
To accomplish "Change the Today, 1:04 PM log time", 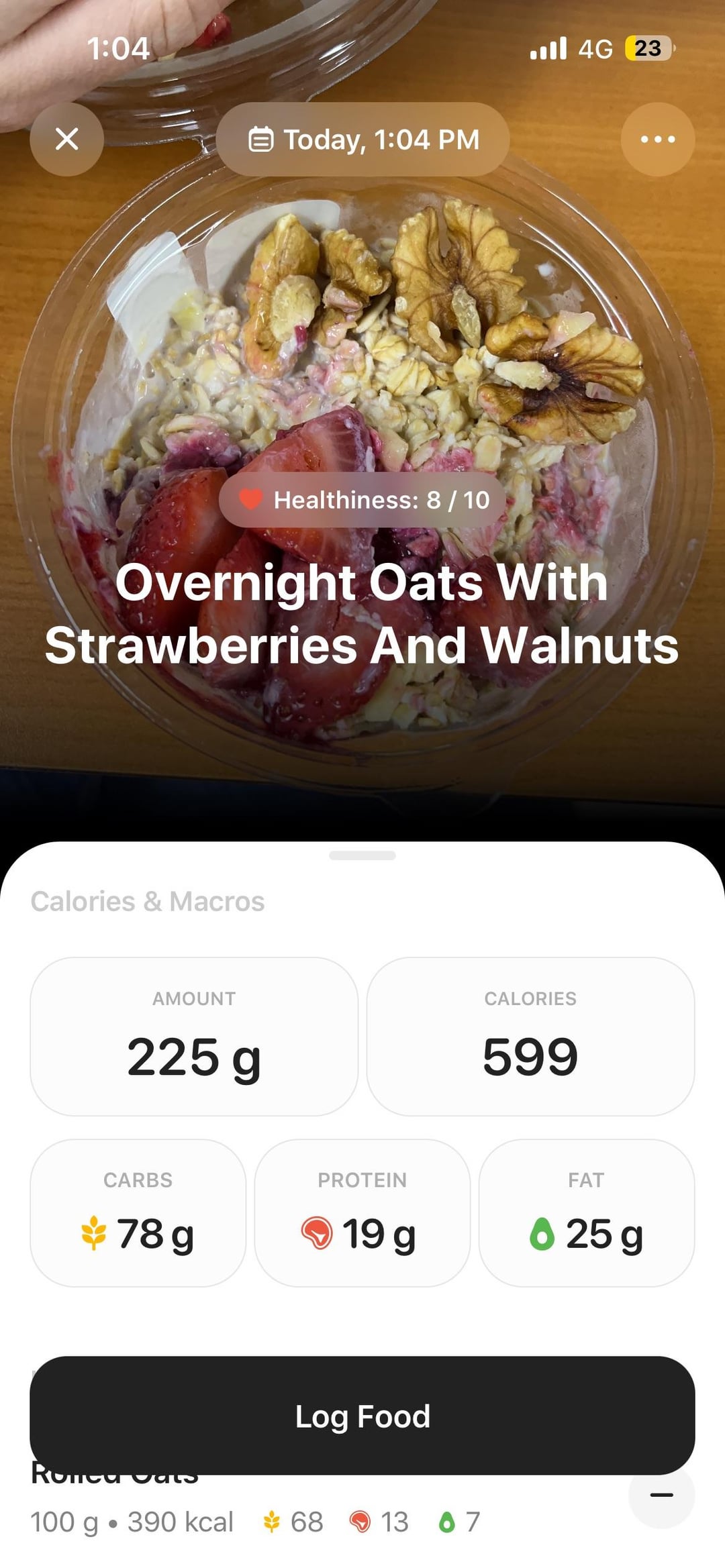I will tap(362, 140).
